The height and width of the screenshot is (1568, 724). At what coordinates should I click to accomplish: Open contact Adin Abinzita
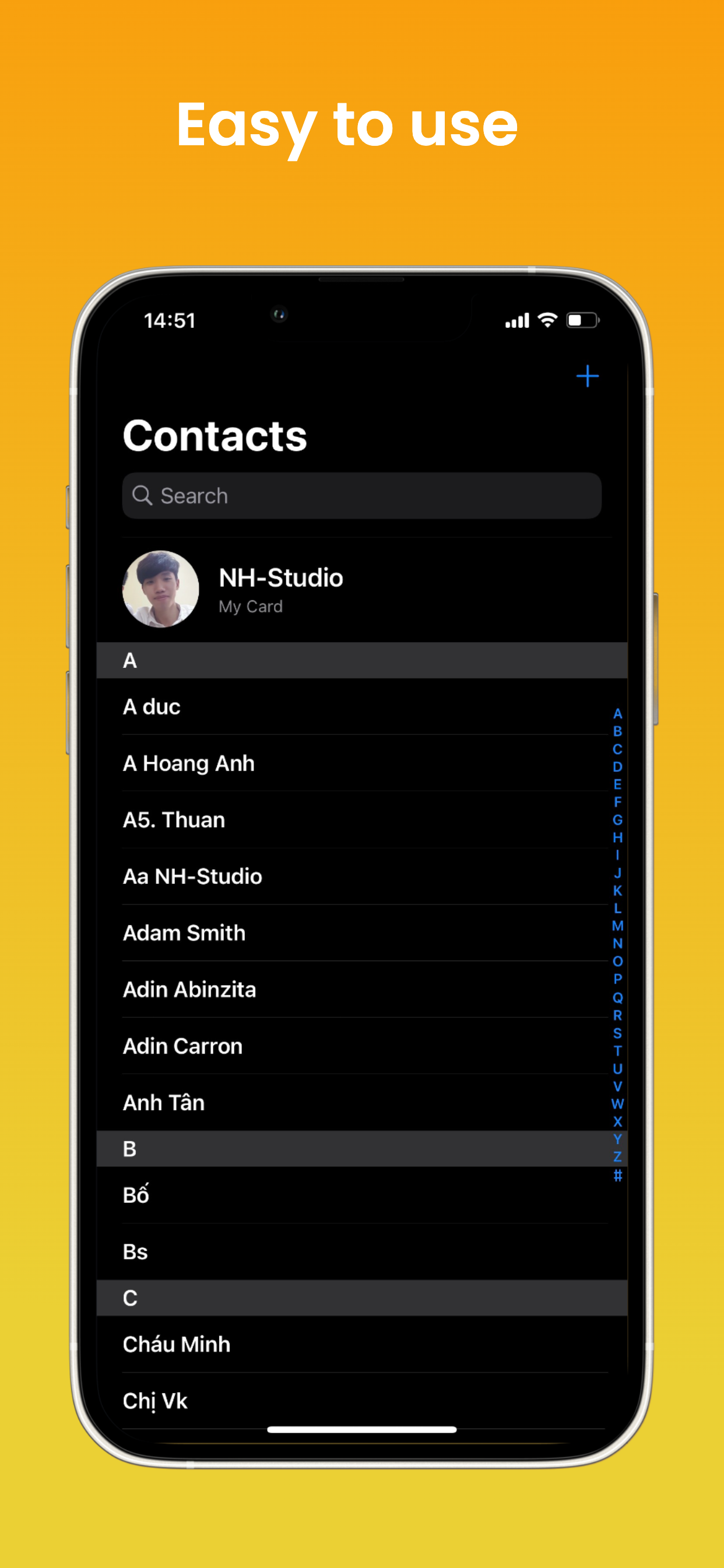[x=189, y=990]
